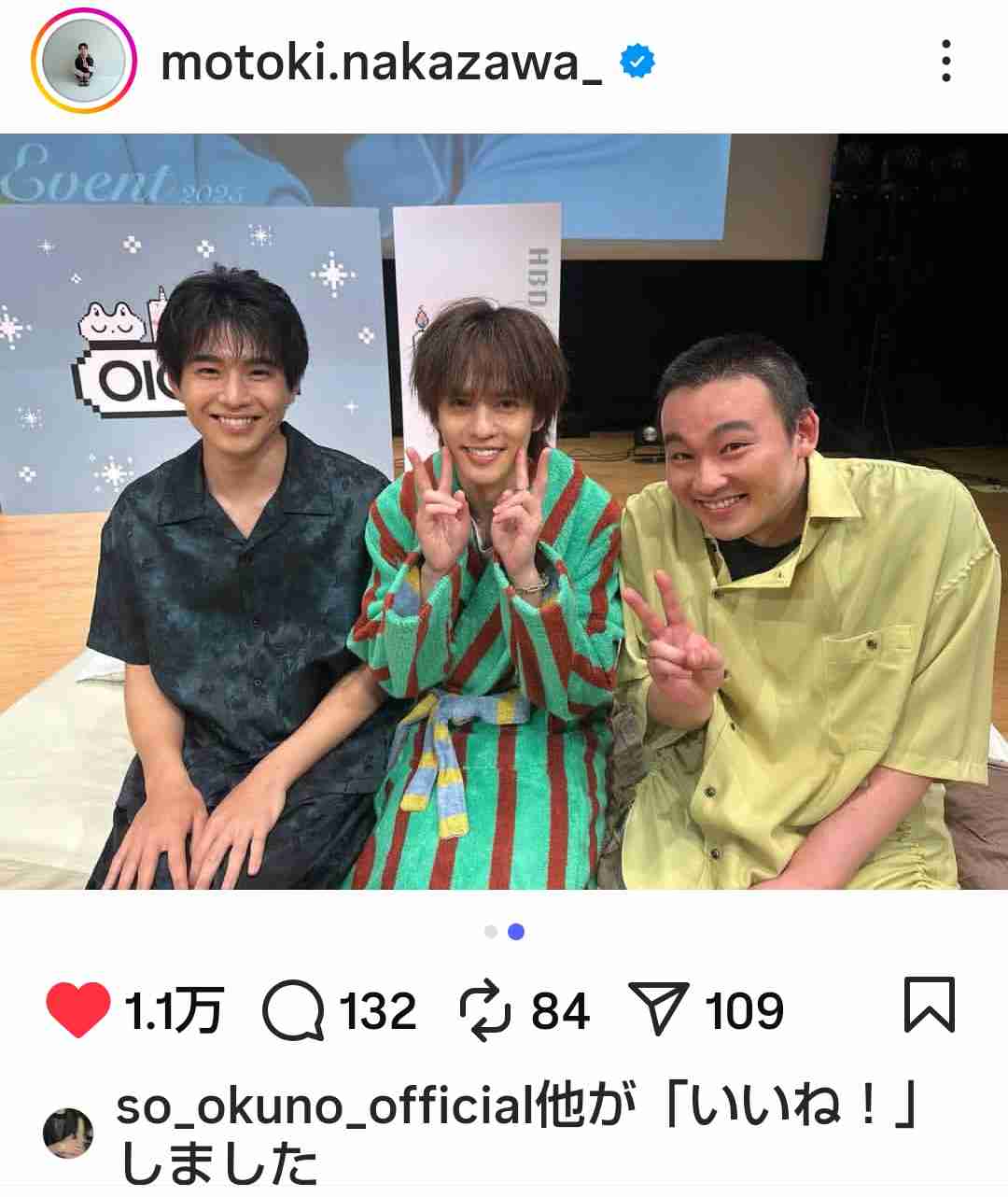Bookmark this post
1008x1197 pixels.
929,1005
